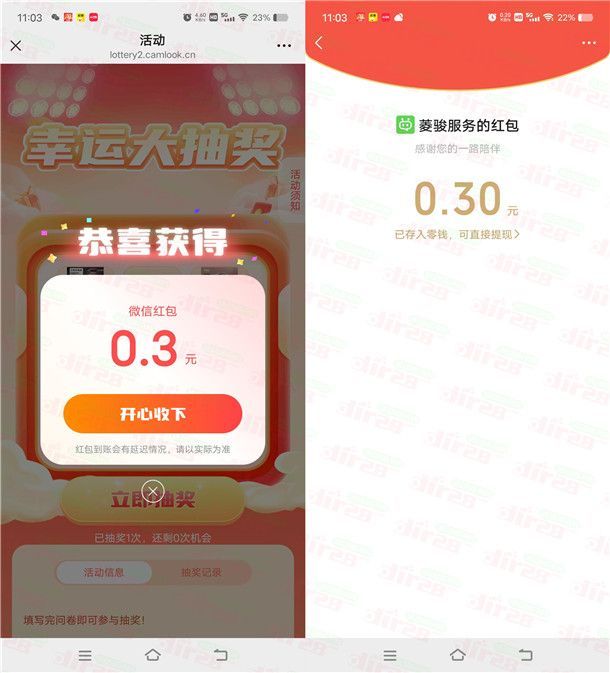
Task: Close the 活动 lottery webpage
Action: pos(16,45)
